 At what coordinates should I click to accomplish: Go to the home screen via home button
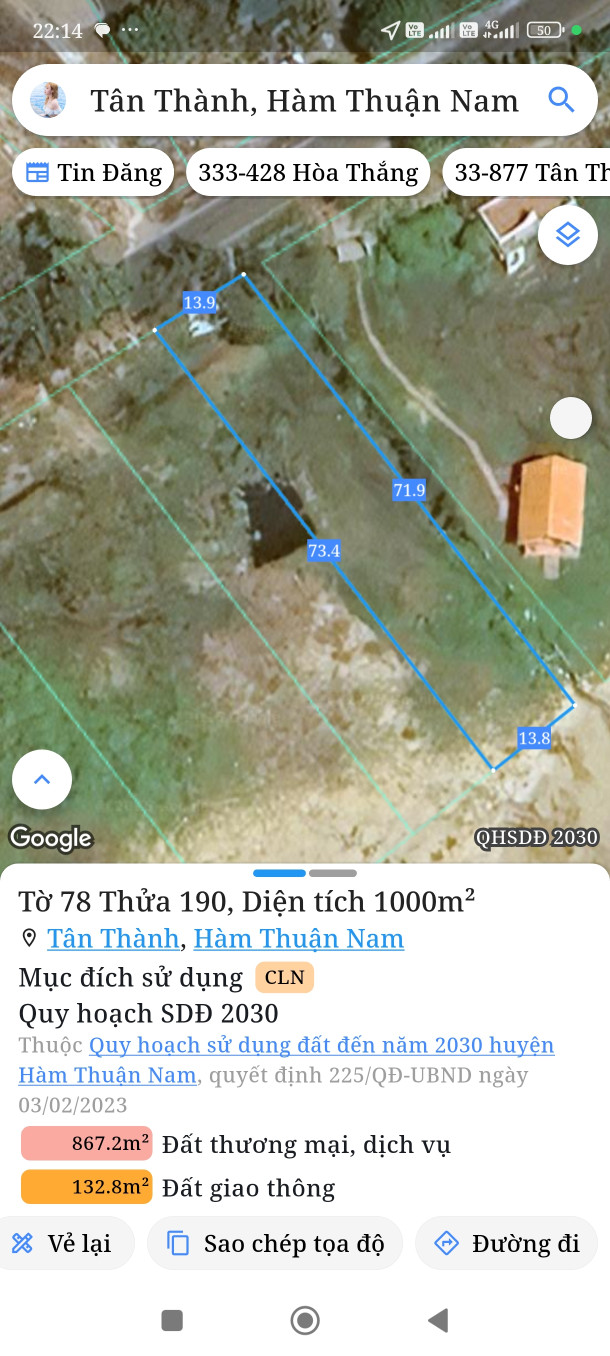pyautogui.click(x=305, y=1321)
